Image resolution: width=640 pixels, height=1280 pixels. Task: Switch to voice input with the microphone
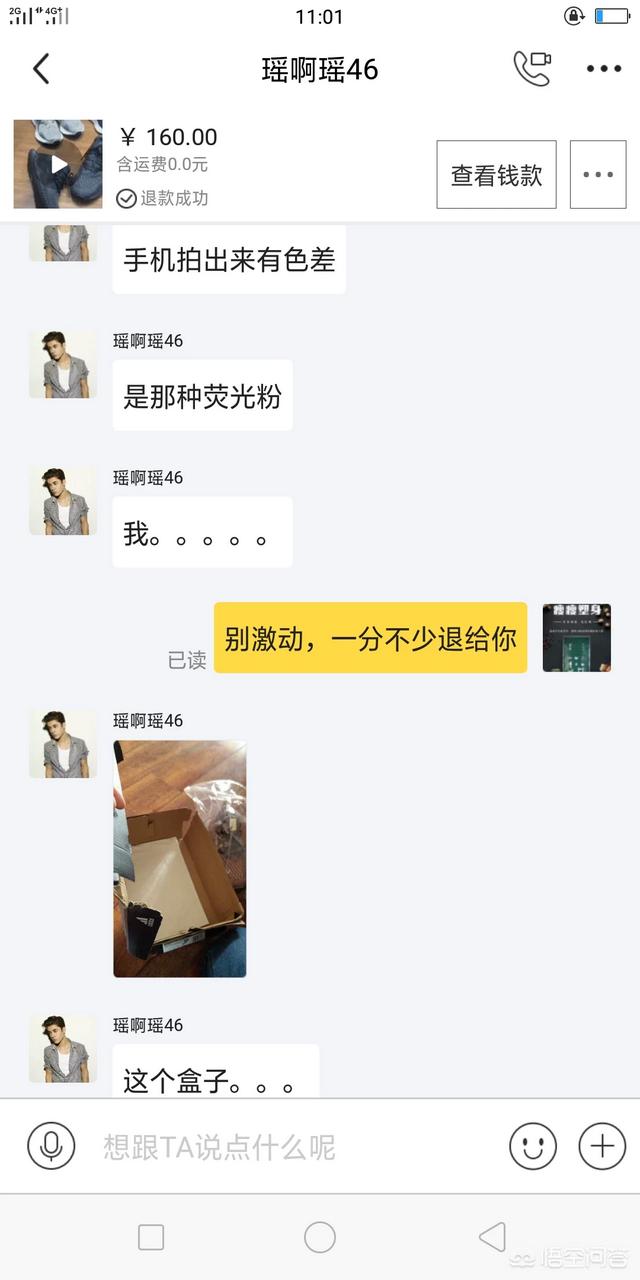pos(51,1146)
